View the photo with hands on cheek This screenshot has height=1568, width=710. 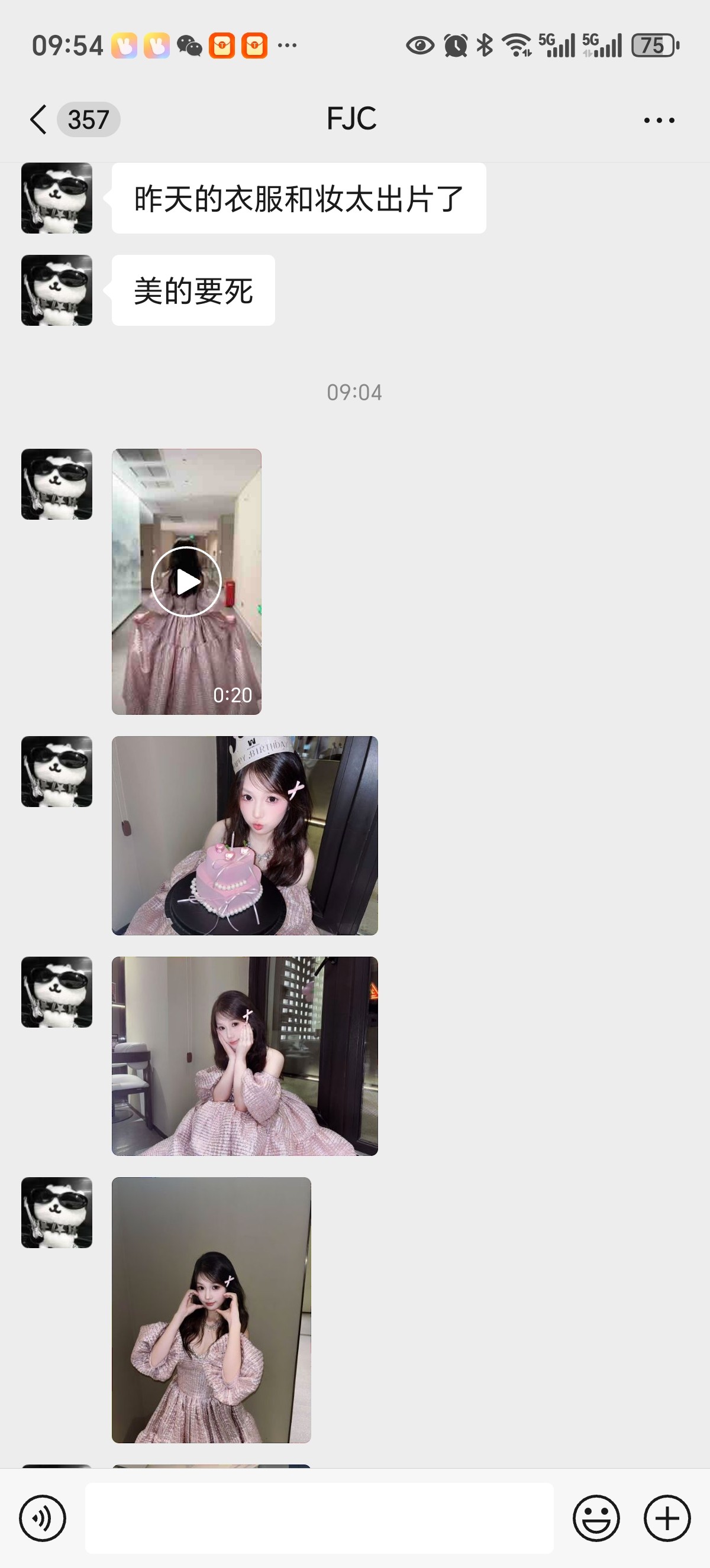(245, 1055)
